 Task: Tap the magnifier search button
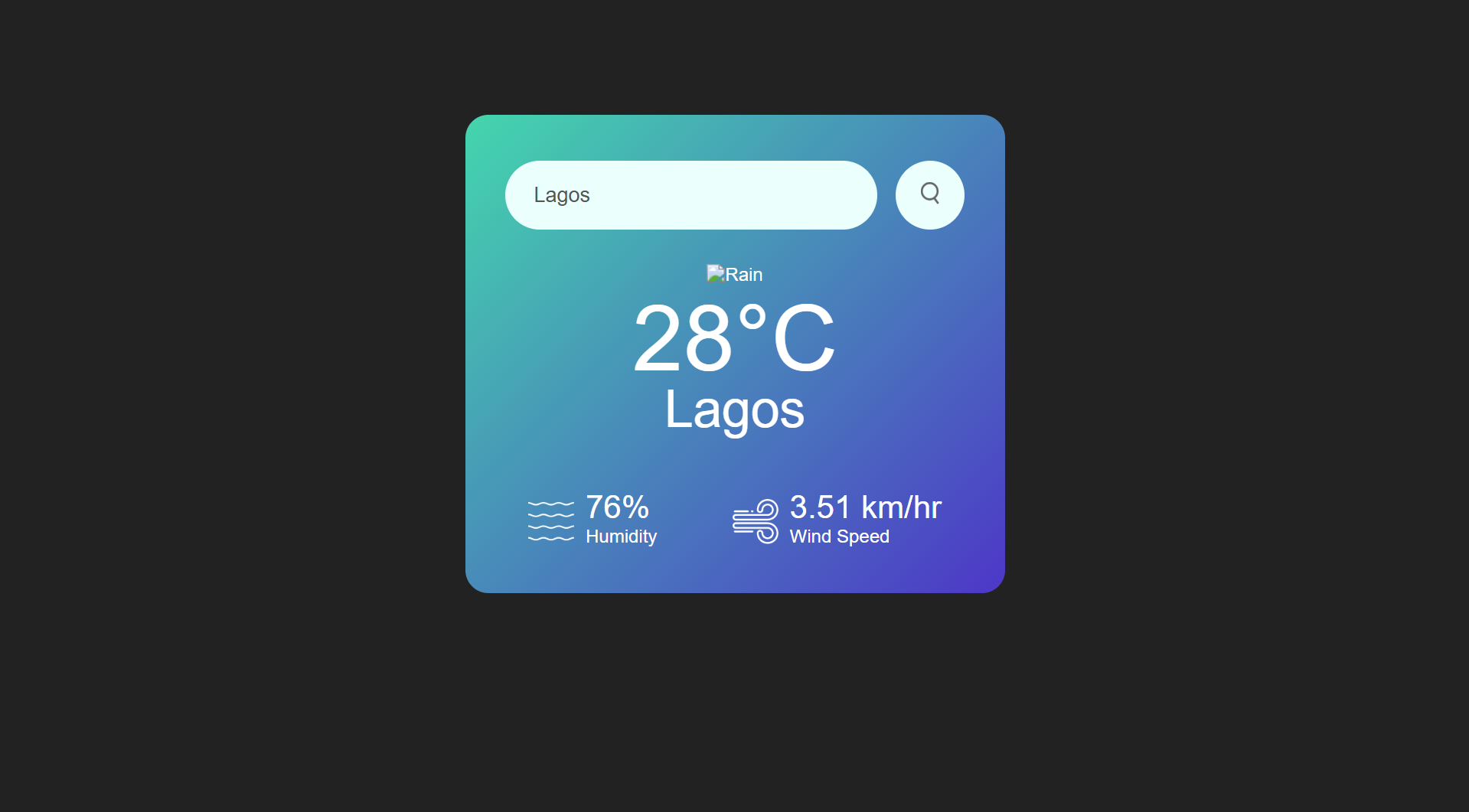click(929, 194)
